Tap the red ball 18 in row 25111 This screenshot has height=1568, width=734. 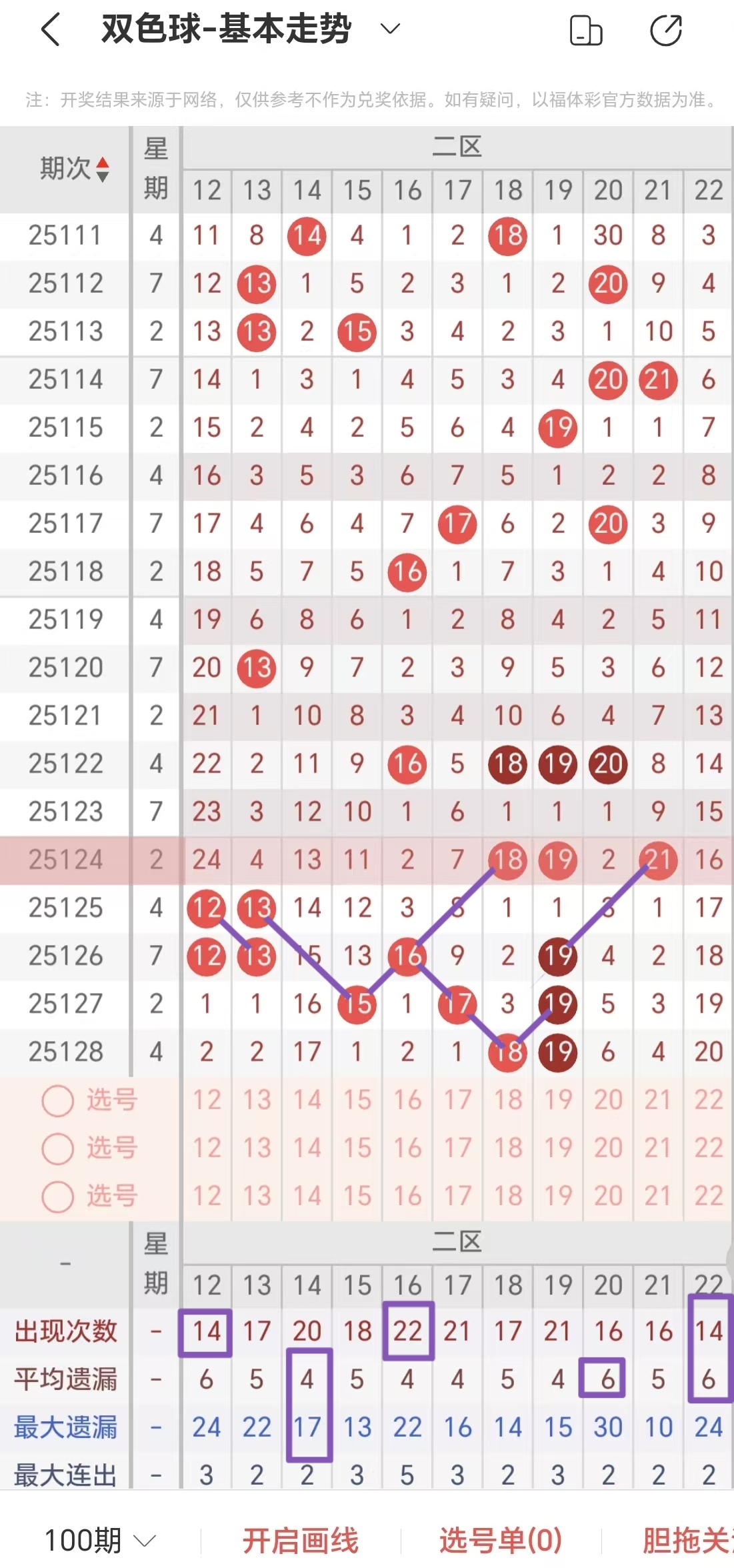click(507, 235)
